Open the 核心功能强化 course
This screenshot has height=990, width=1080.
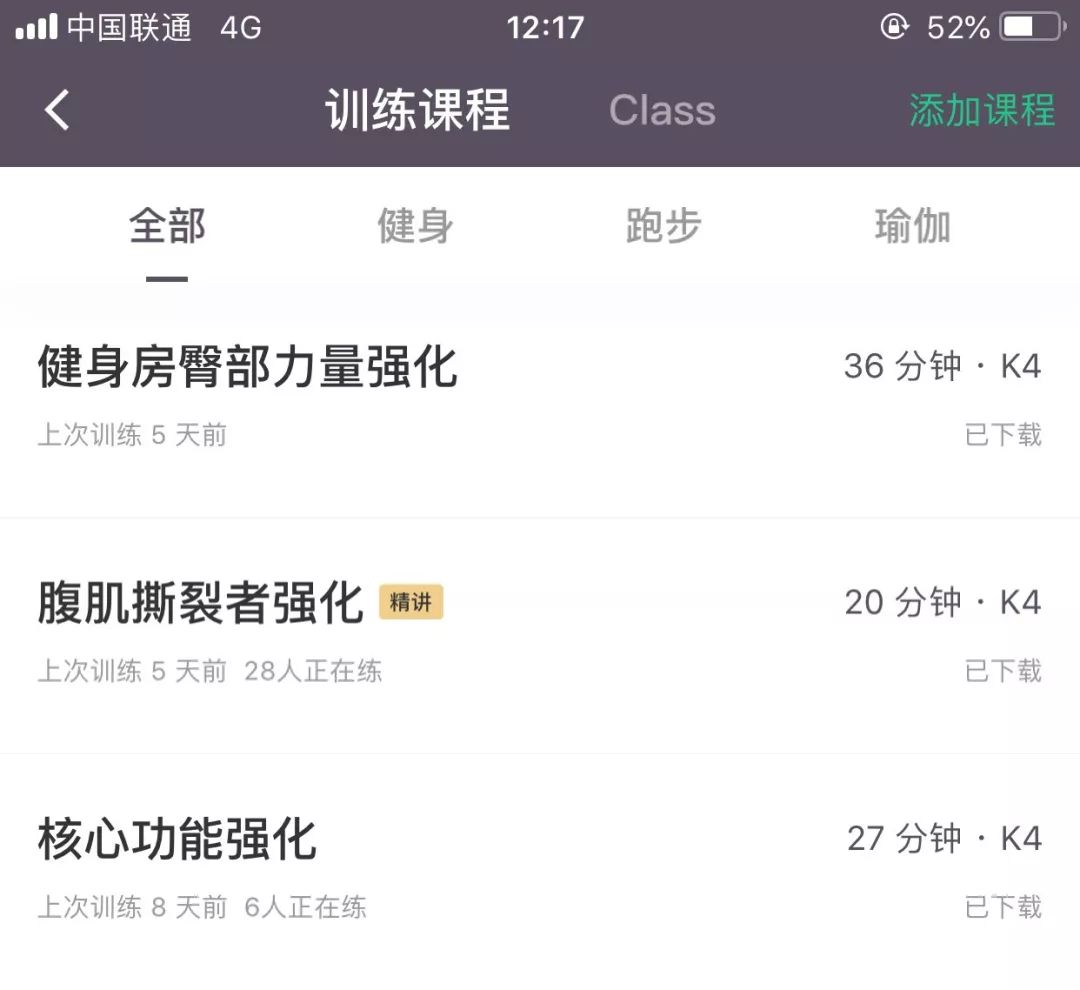pos(177,839)
